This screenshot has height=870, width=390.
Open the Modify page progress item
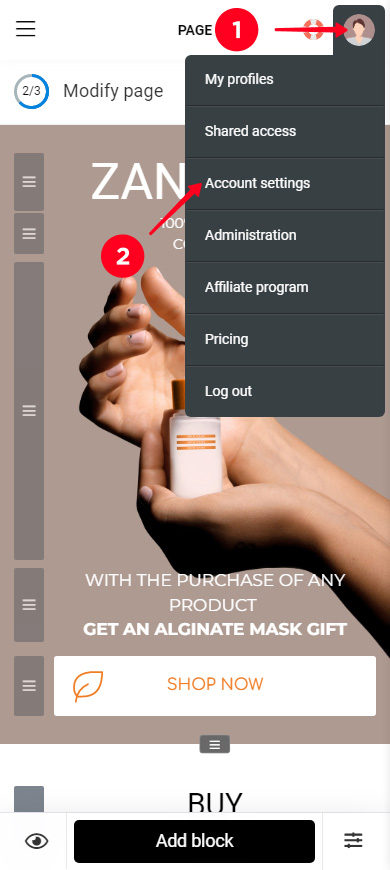[89, 91]
